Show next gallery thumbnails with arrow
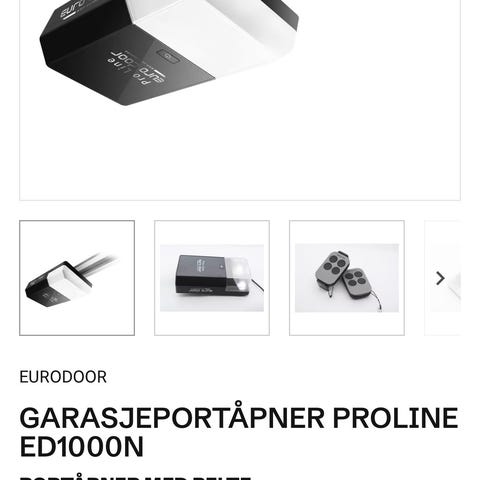The width and height of the screenshot is (480, 480). click(440, 278)
